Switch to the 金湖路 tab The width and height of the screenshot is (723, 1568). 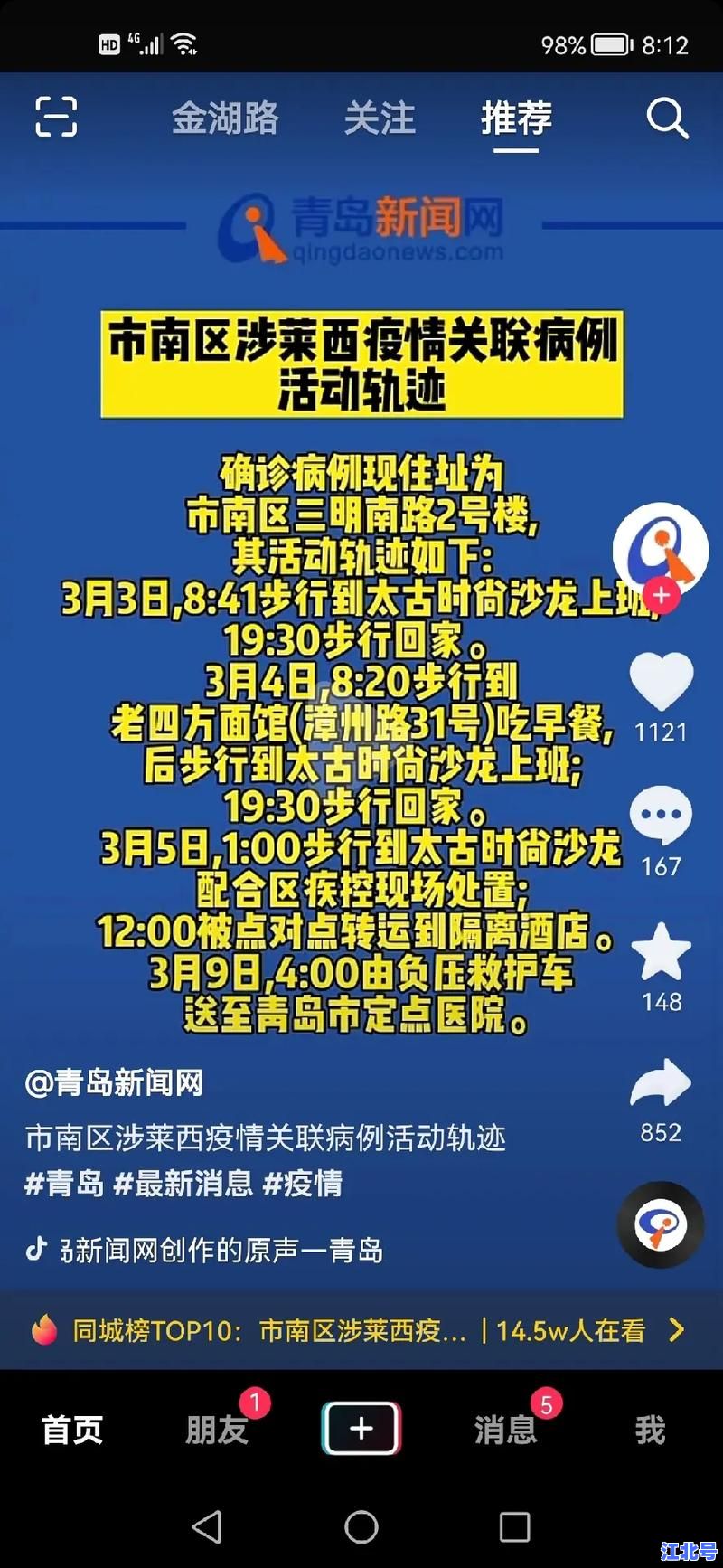226,118
